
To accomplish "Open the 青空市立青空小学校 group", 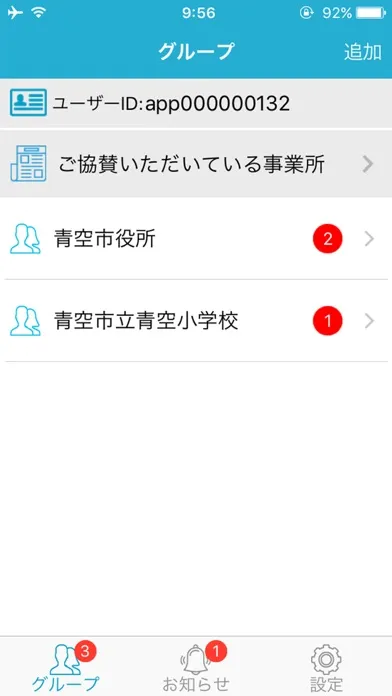I will [196, 320].
